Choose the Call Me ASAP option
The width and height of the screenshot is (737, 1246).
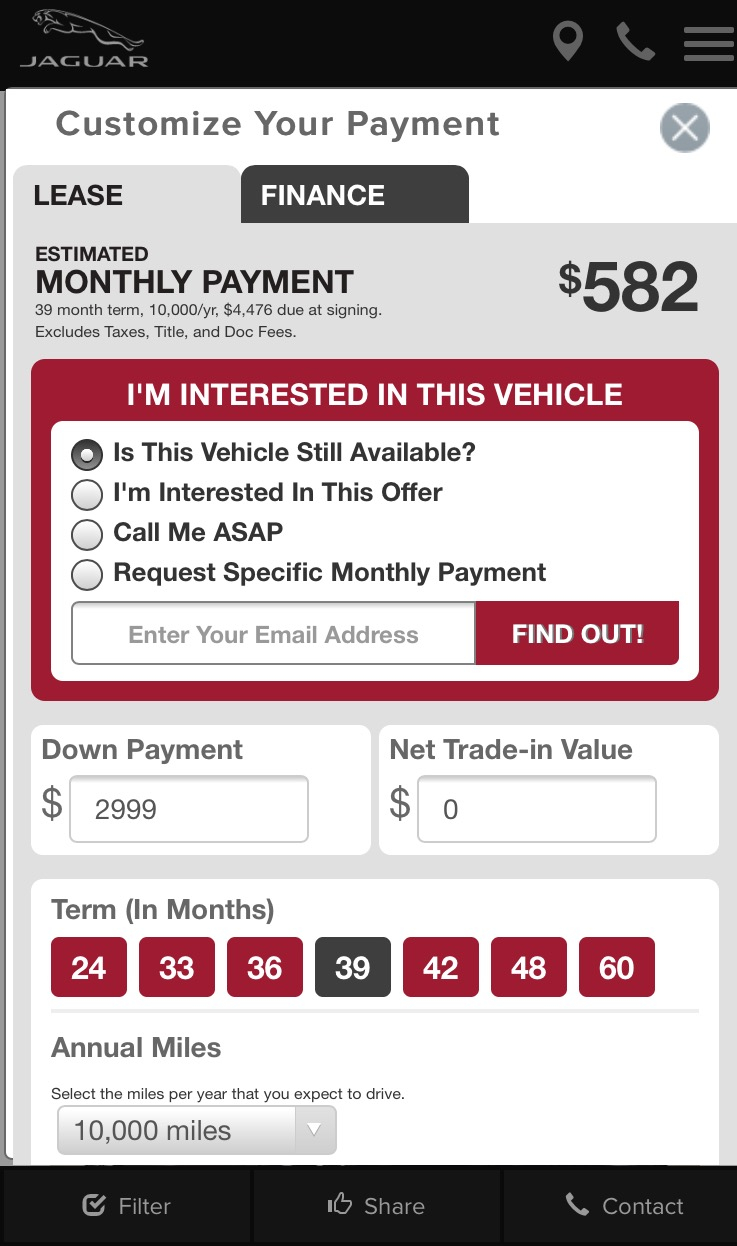point(178,533)
